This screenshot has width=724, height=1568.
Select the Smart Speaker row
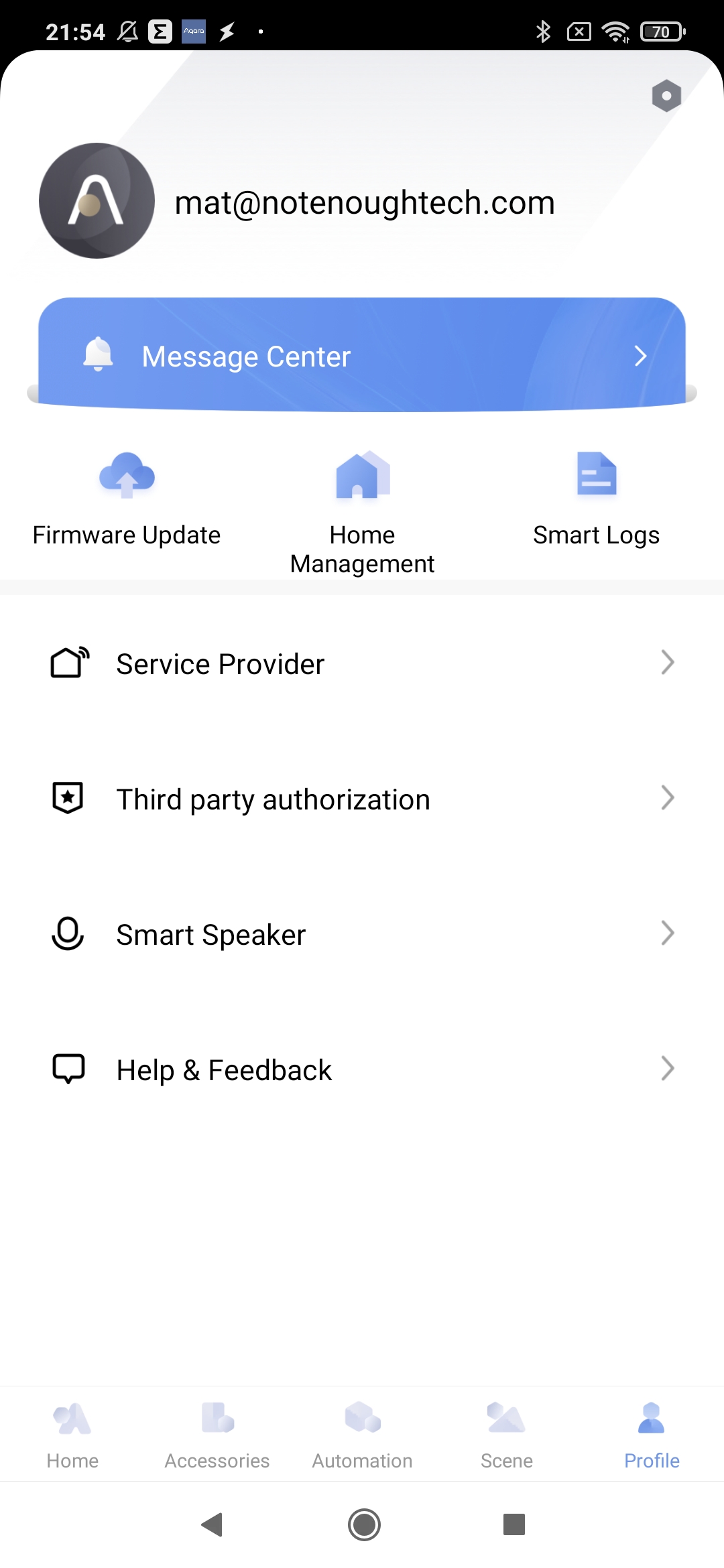click(362, 934)
